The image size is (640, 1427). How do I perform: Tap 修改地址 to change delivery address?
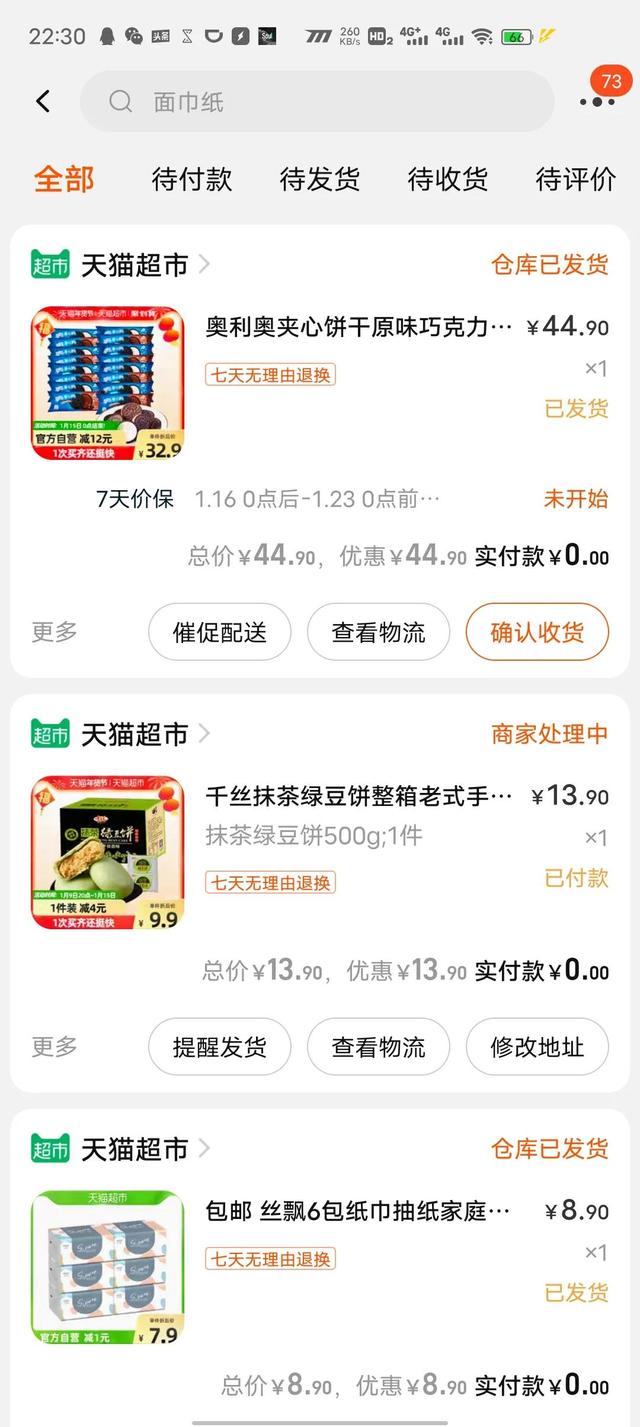pos(537,1047)
